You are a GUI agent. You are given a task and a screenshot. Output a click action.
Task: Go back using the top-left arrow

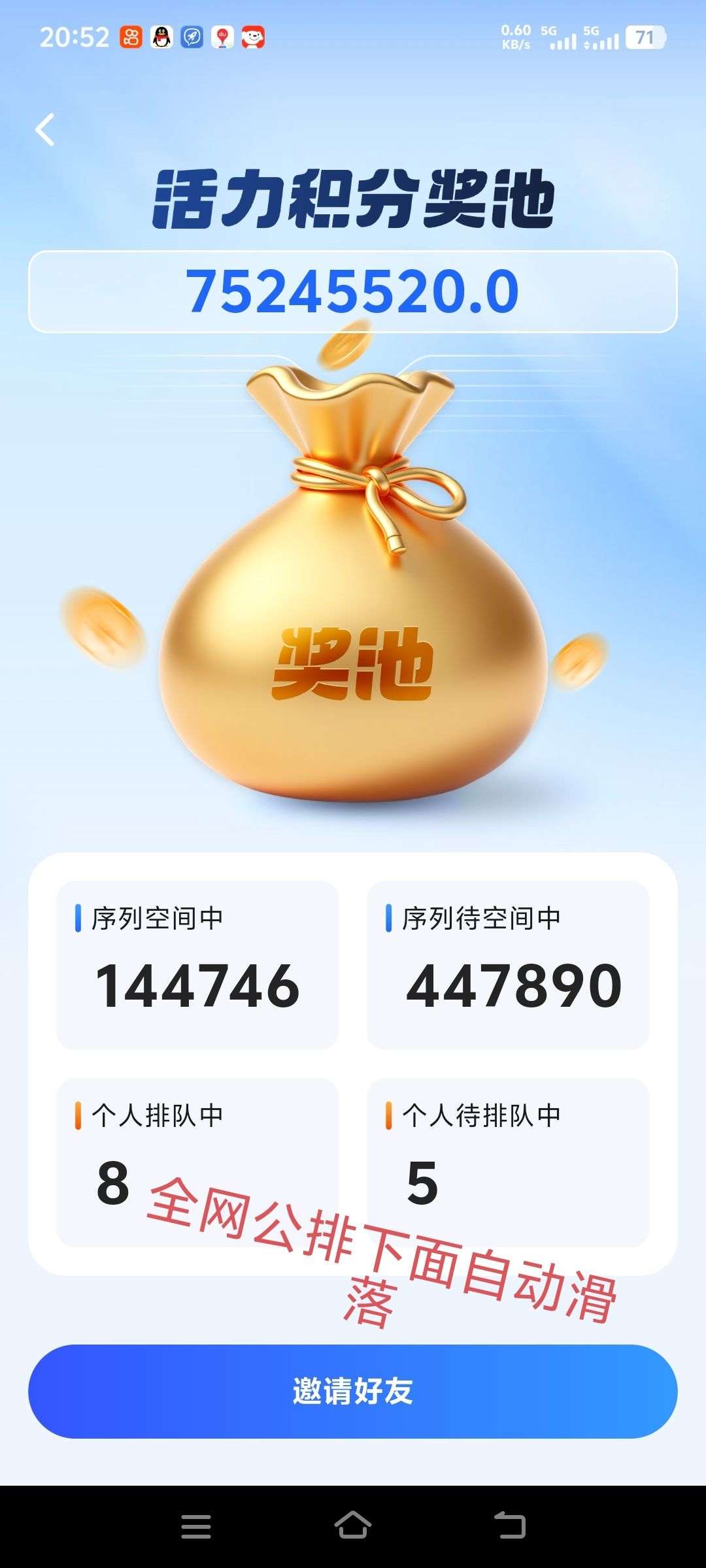click(x=44, y=129)
